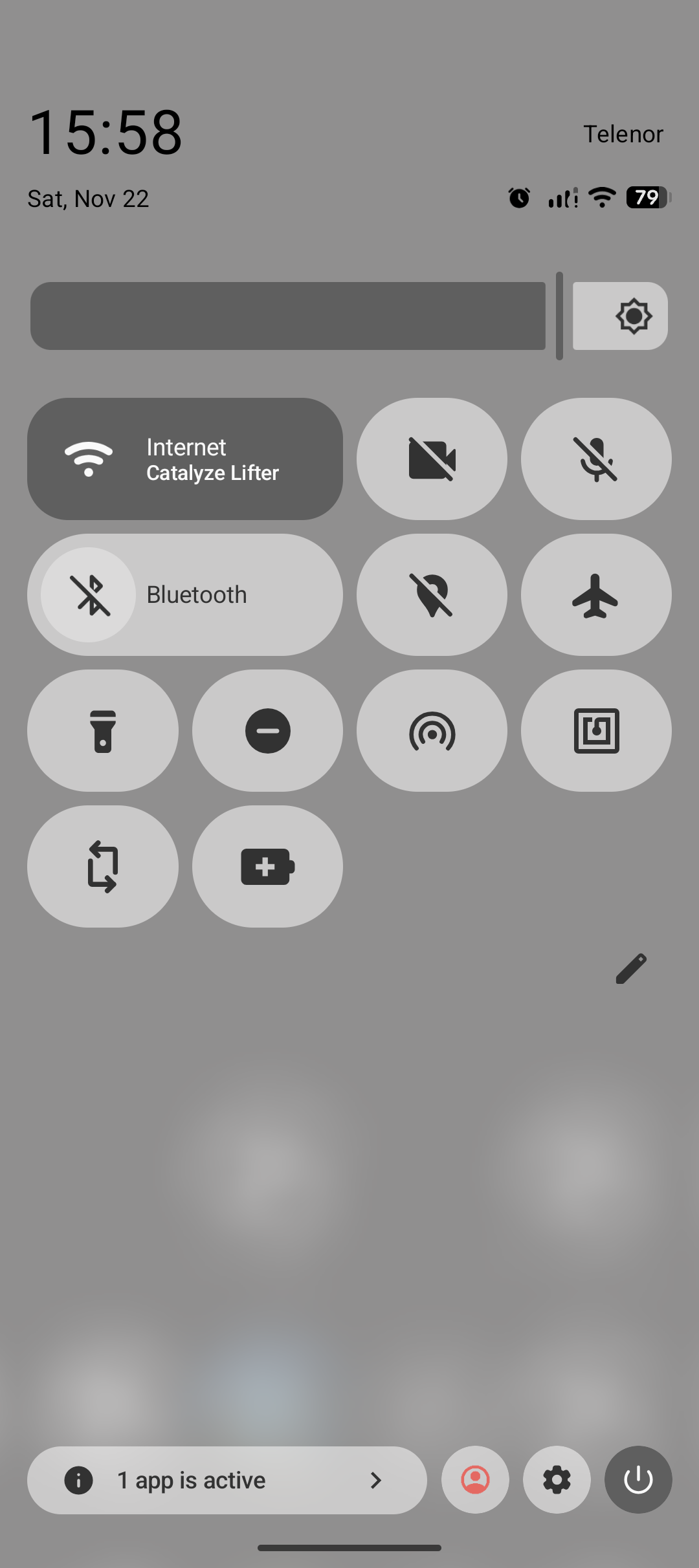The image size is (699, 1568).
Task: Open Settings via gear icon
Action: [557, 1480]
